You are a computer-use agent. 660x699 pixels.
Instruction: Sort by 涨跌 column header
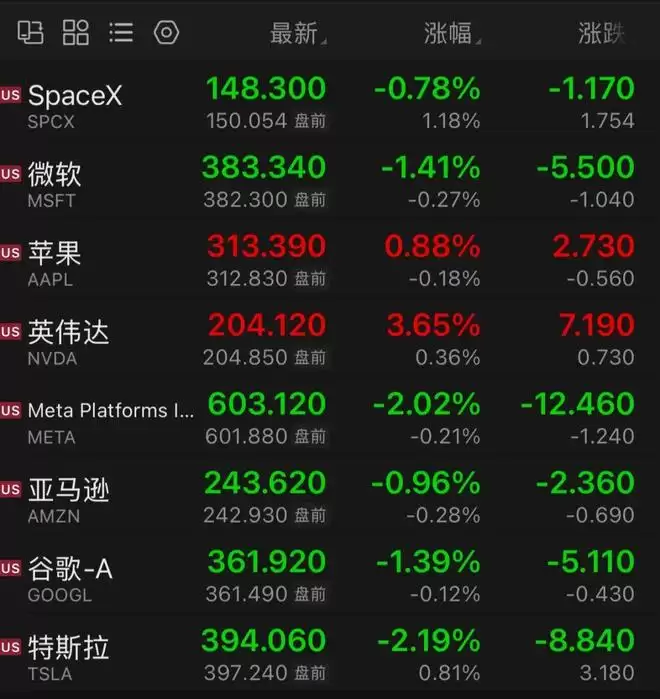click(x=602, y=33)
